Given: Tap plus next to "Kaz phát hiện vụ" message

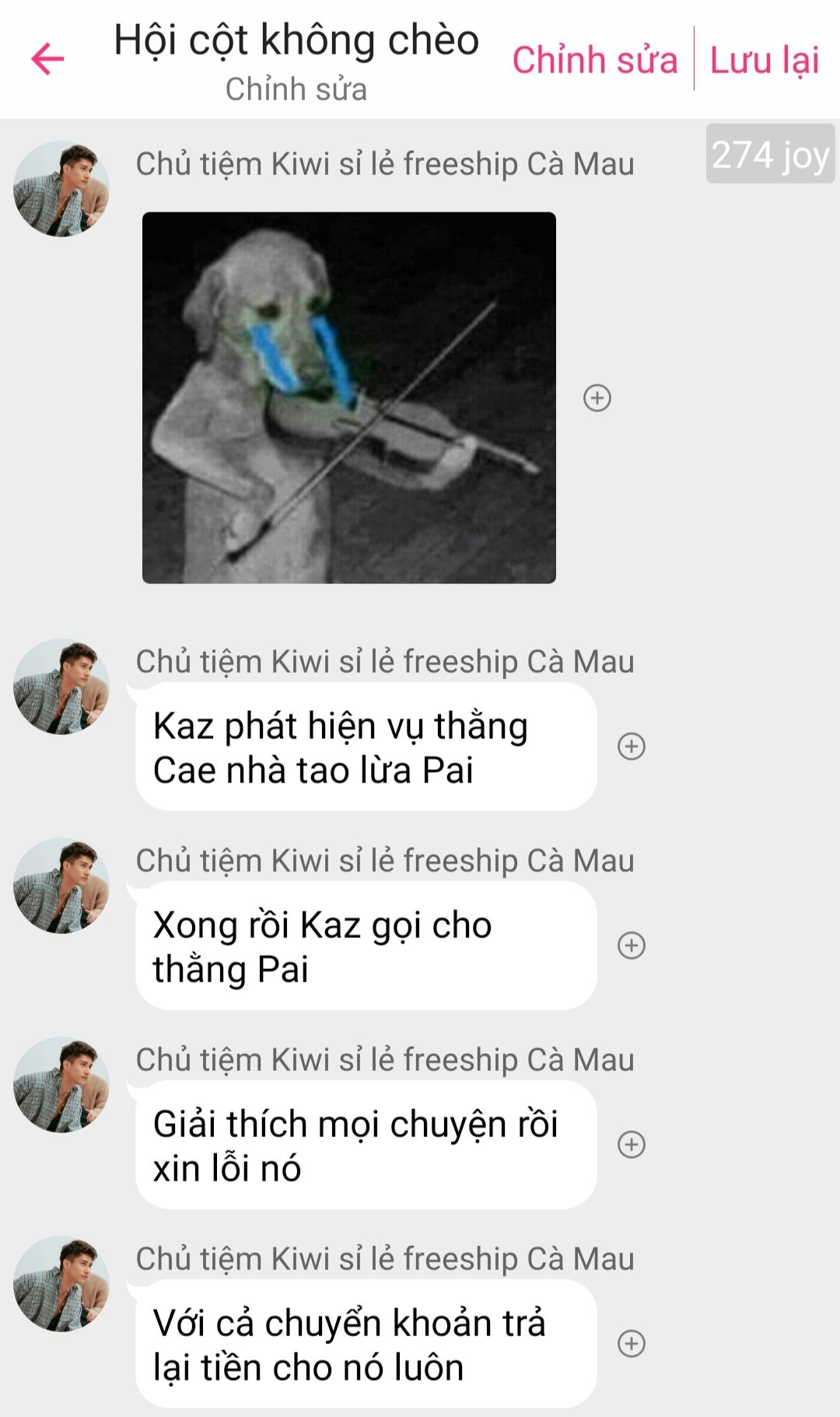Looking at the screenshot, I should [632, 747].
